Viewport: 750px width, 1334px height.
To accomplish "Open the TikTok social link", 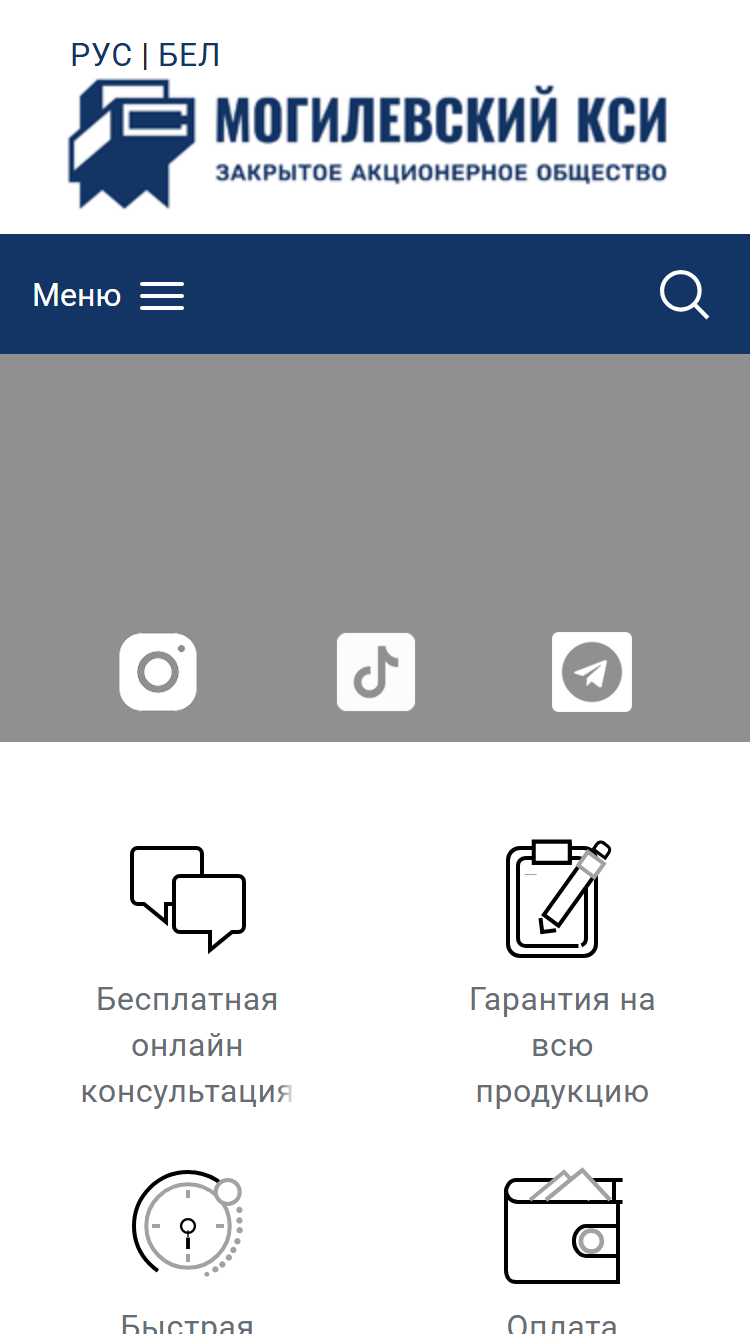I will (x=376, y=672).
